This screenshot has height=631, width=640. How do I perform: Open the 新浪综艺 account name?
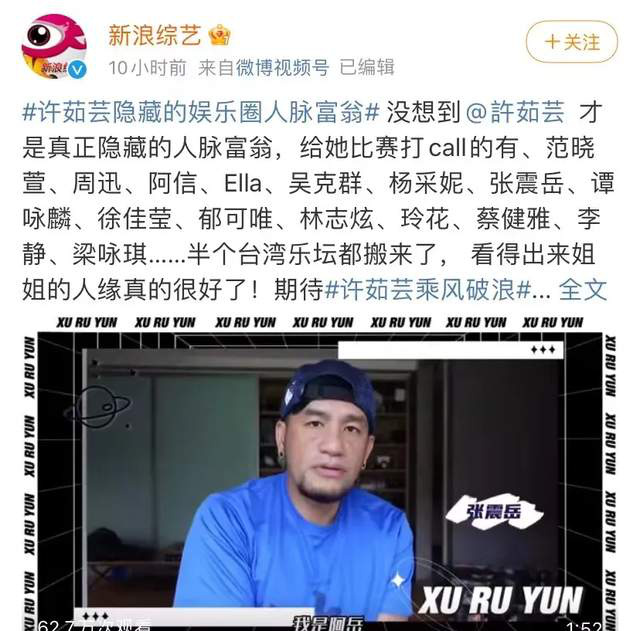tap(154, 36)
